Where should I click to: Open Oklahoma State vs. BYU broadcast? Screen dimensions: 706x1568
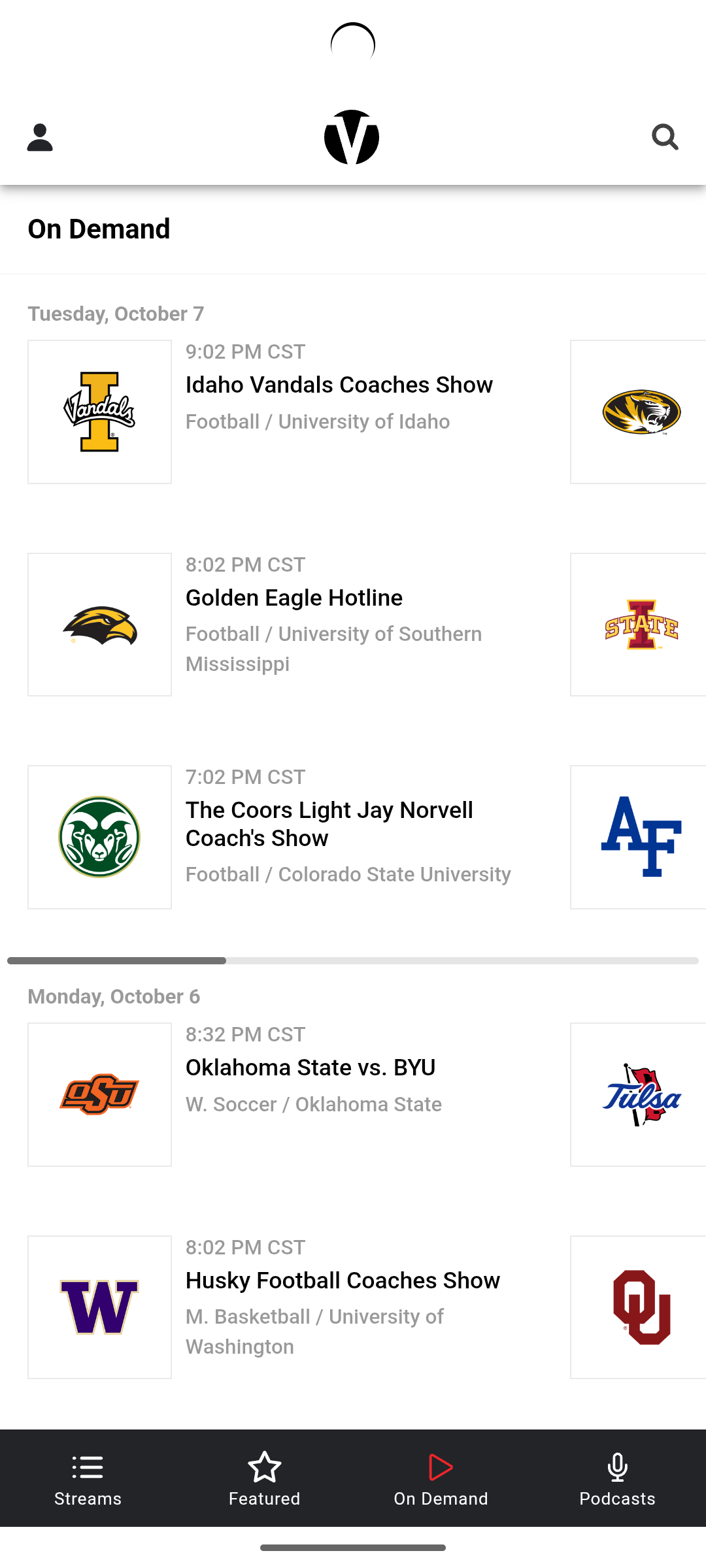311,1068
